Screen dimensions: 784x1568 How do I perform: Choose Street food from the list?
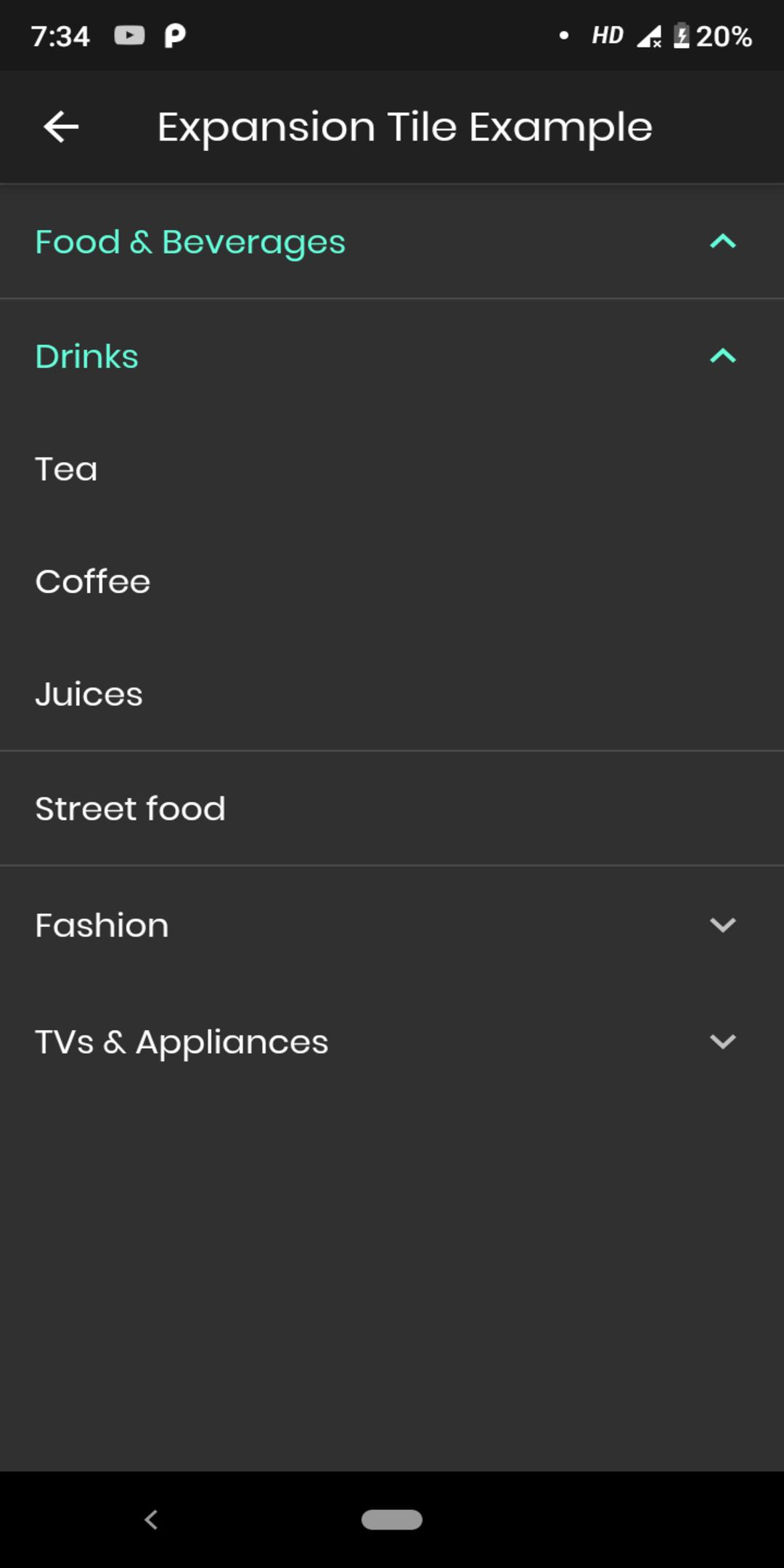tap(392, 809)
